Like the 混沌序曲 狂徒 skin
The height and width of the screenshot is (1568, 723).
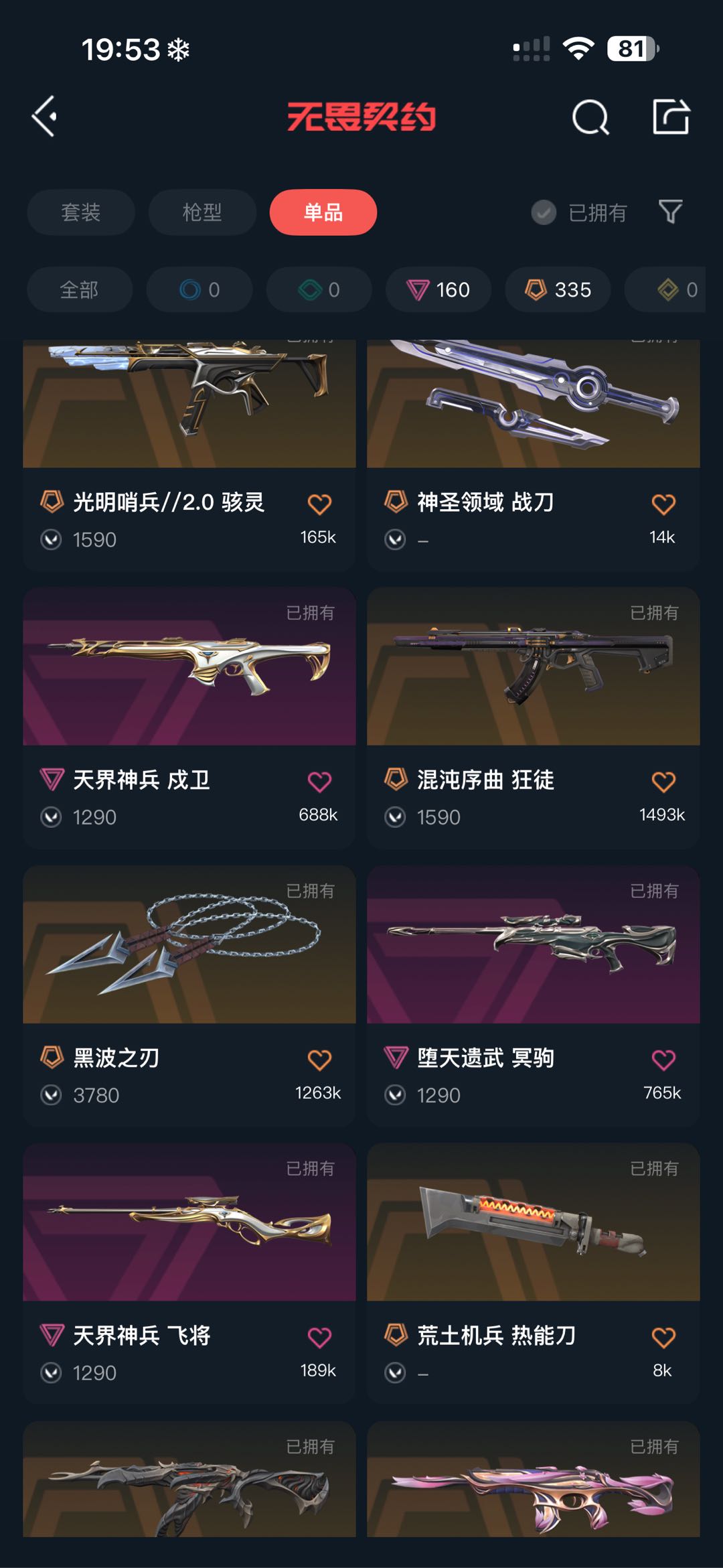pyautogui.click(x=663, y=782)
